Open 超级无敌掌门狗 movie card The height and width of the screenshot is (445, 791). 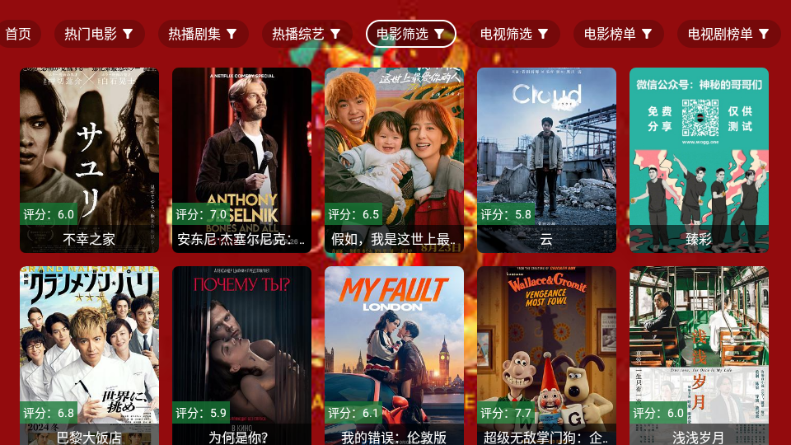(x=546, y=355)
